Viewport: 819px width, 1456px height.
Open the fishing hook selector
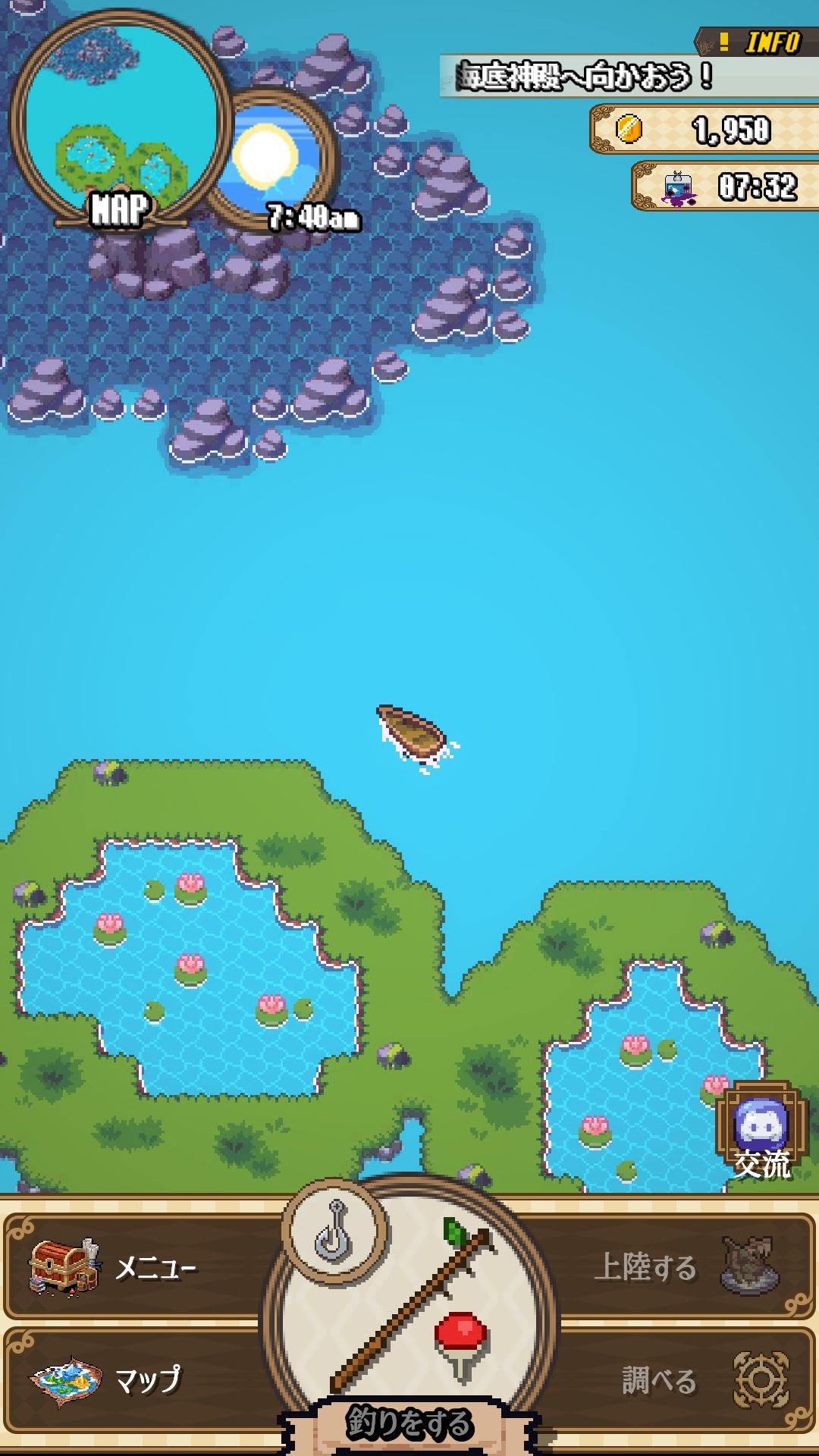click(334, 1231)
